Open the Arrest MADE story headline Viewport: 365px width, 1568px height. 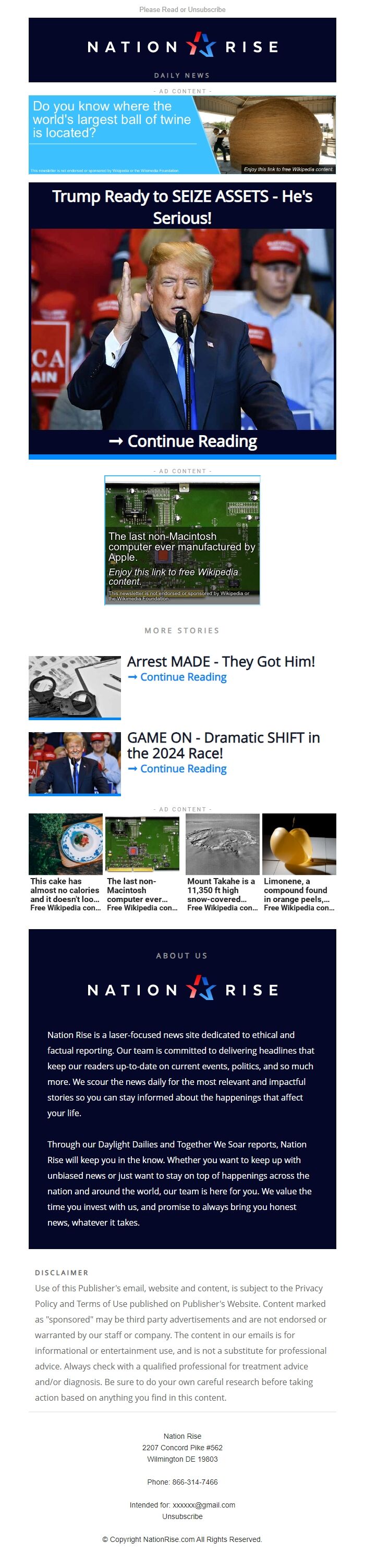(x=221, y=662)
